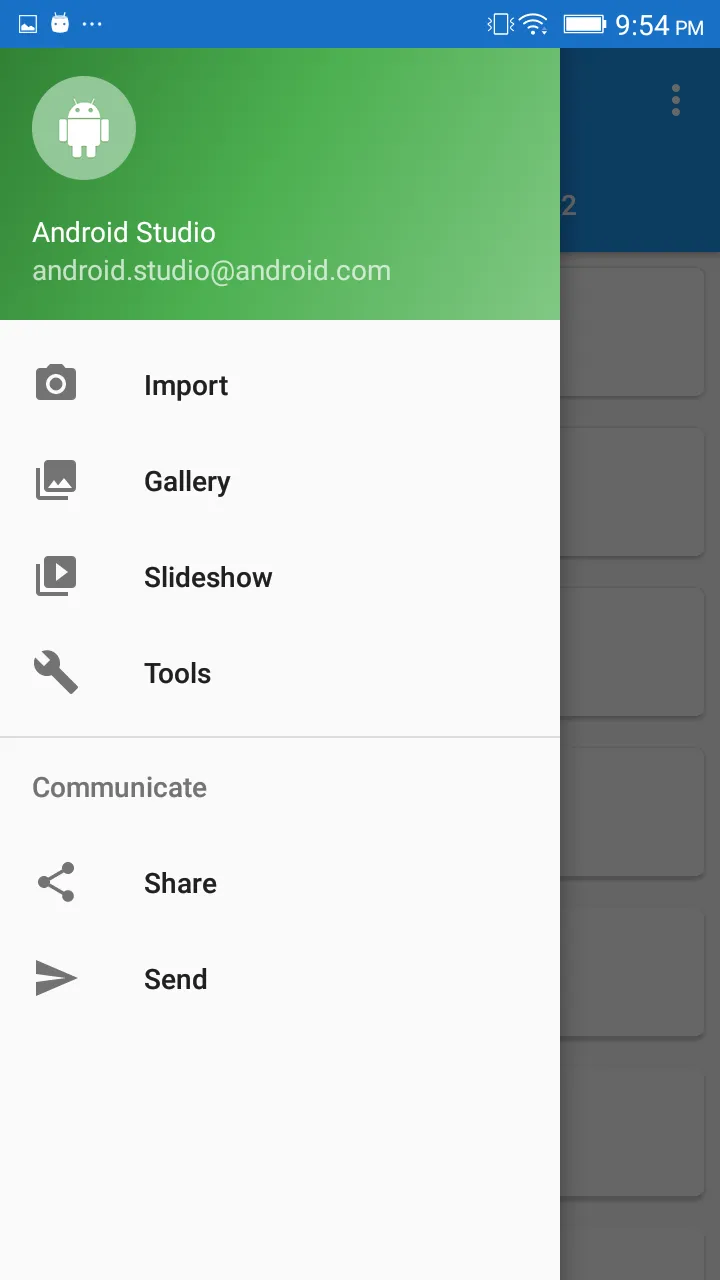Go to Tools in the drawer
The height and width of the screenshot is (1280, 720).
pyautogui.click(x=177, y=673)
